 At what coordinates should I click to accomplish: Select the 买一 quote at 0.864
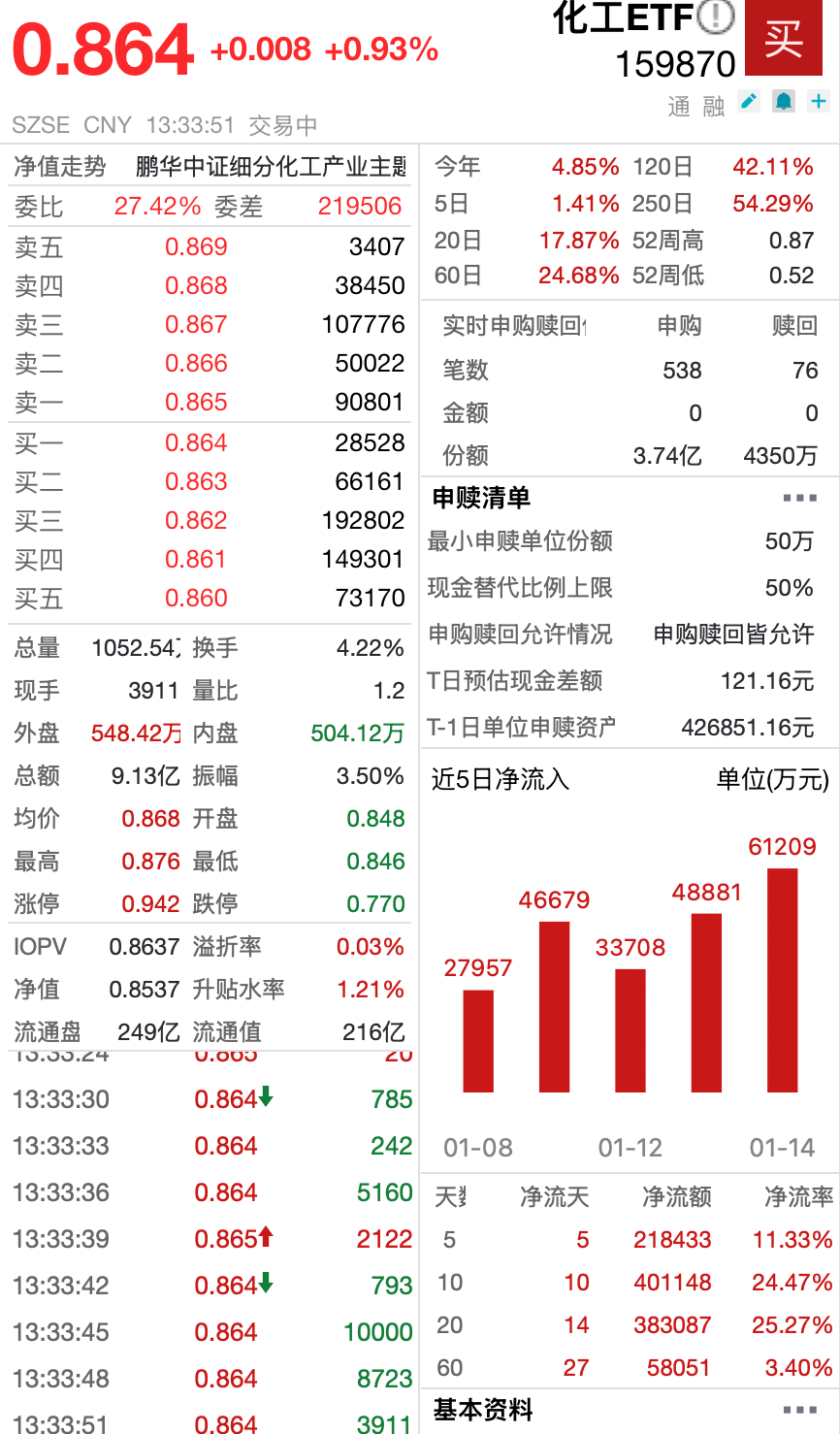(x=210, y=443)
